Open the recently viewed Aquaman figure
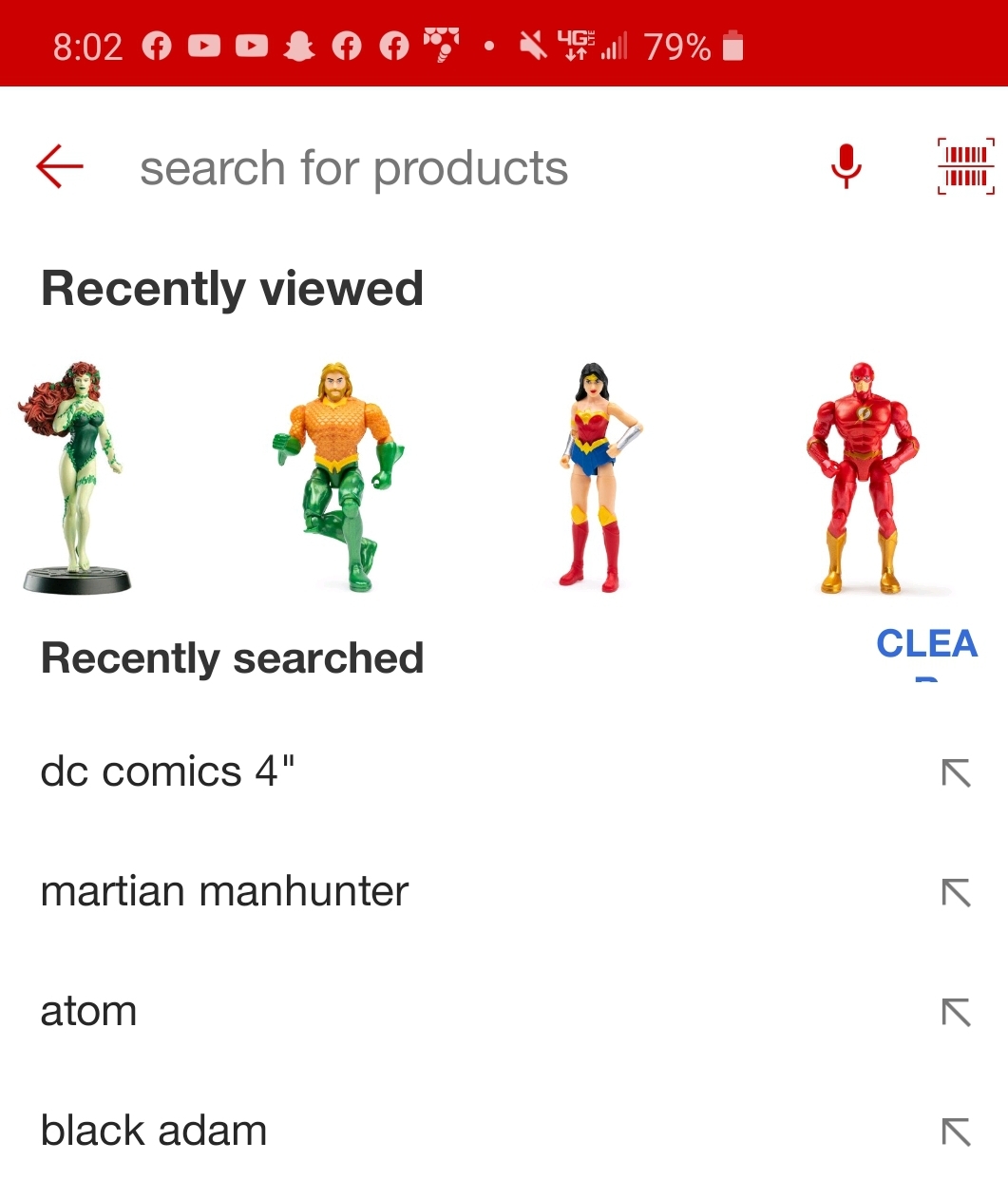1008x1180 pixels. coord(338,477)
